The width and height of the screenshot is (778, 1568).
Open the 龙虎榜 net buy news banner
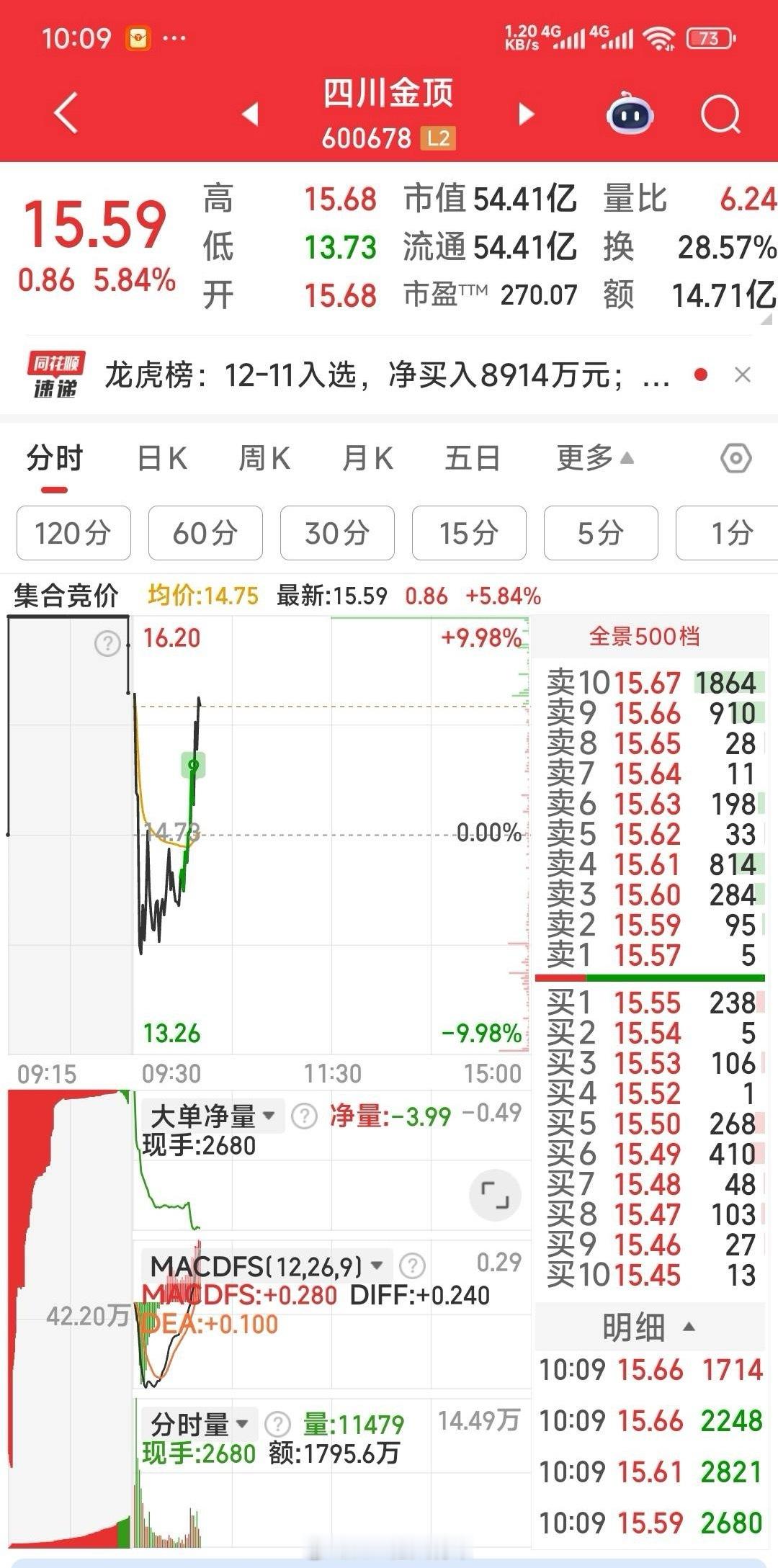(389, 374)
